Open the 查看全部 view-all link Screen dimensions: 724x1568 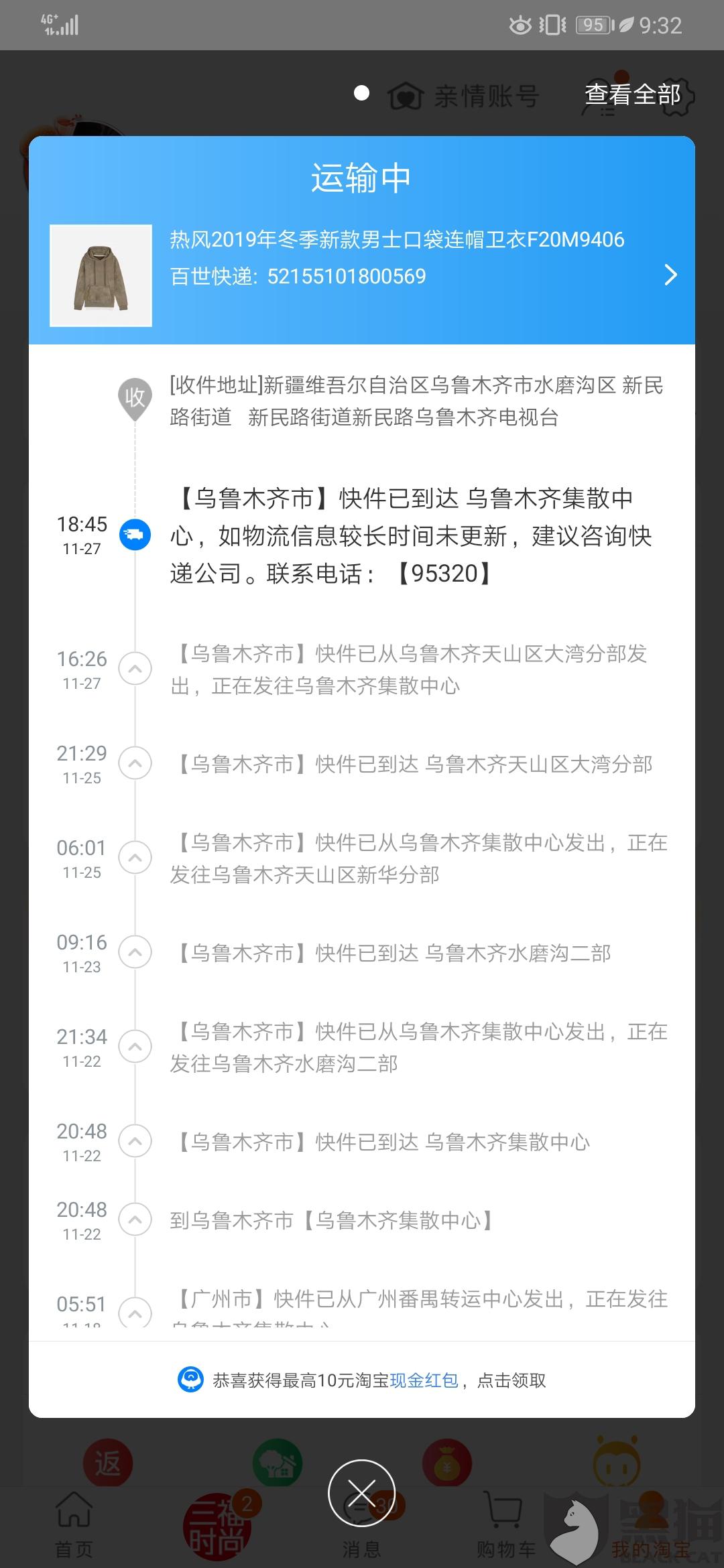pos(632,94)
